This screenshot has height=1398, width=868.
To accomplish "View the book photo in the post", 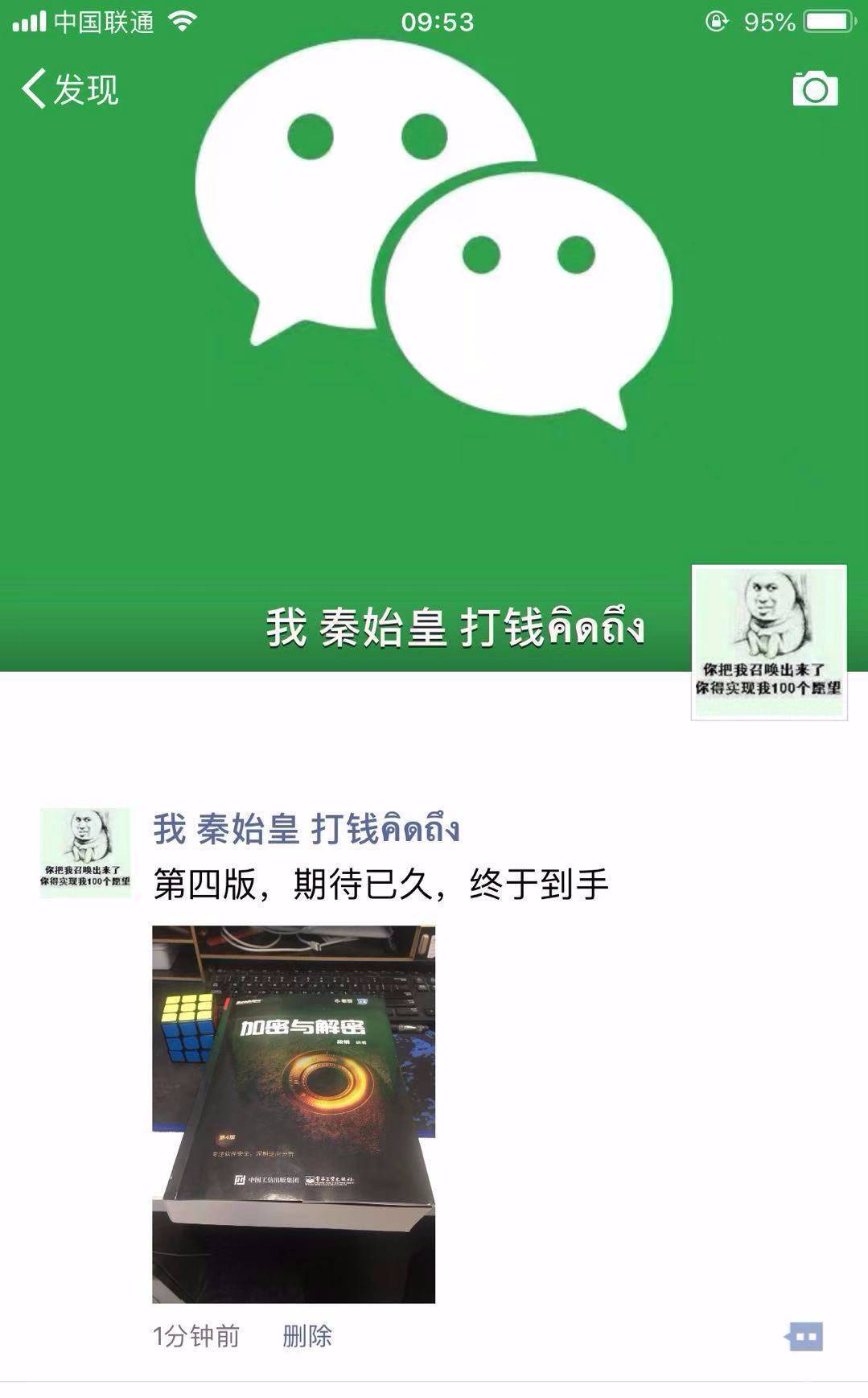I will click(294, 1114).
